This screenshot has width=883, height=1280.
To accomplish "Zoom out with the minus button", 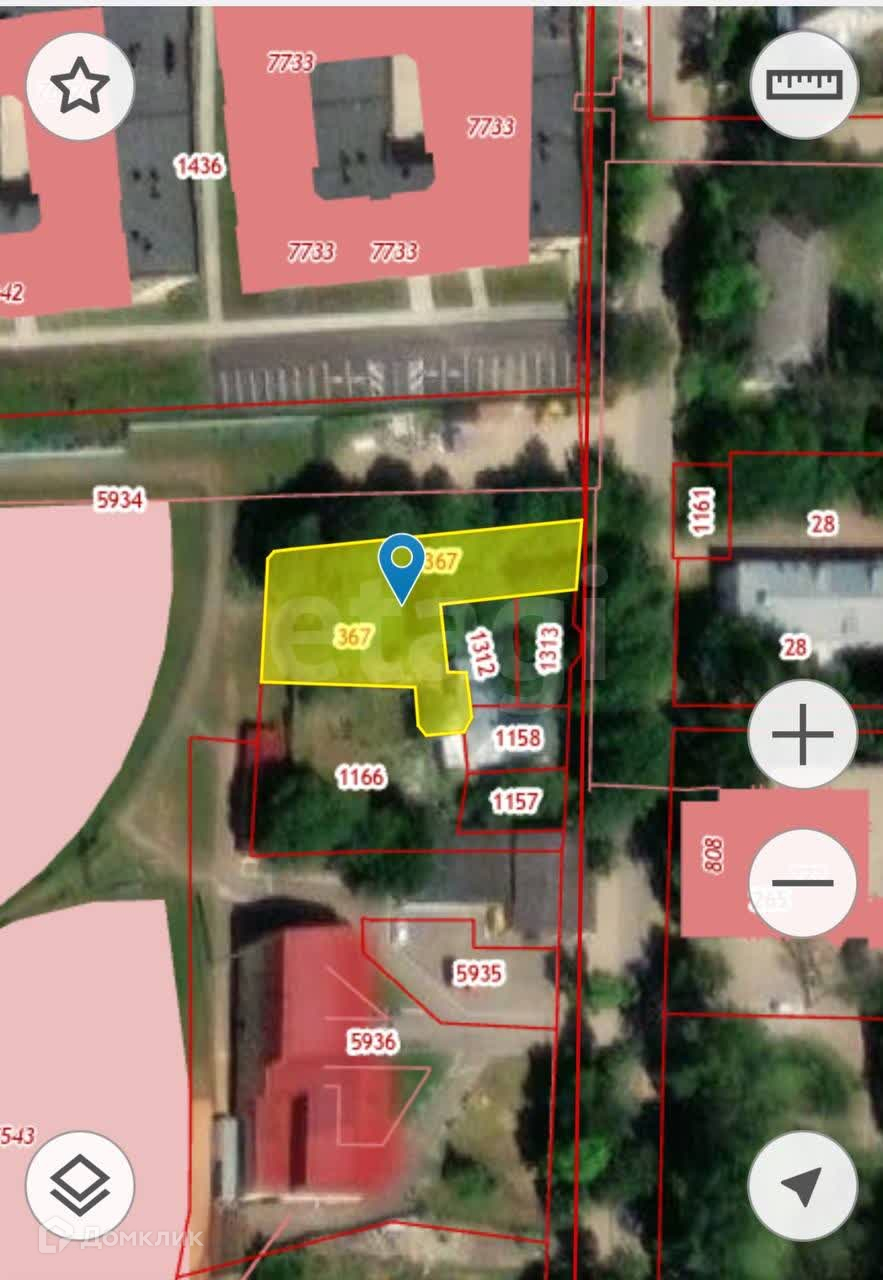I will pyautogui.click(x=802, y=882).
